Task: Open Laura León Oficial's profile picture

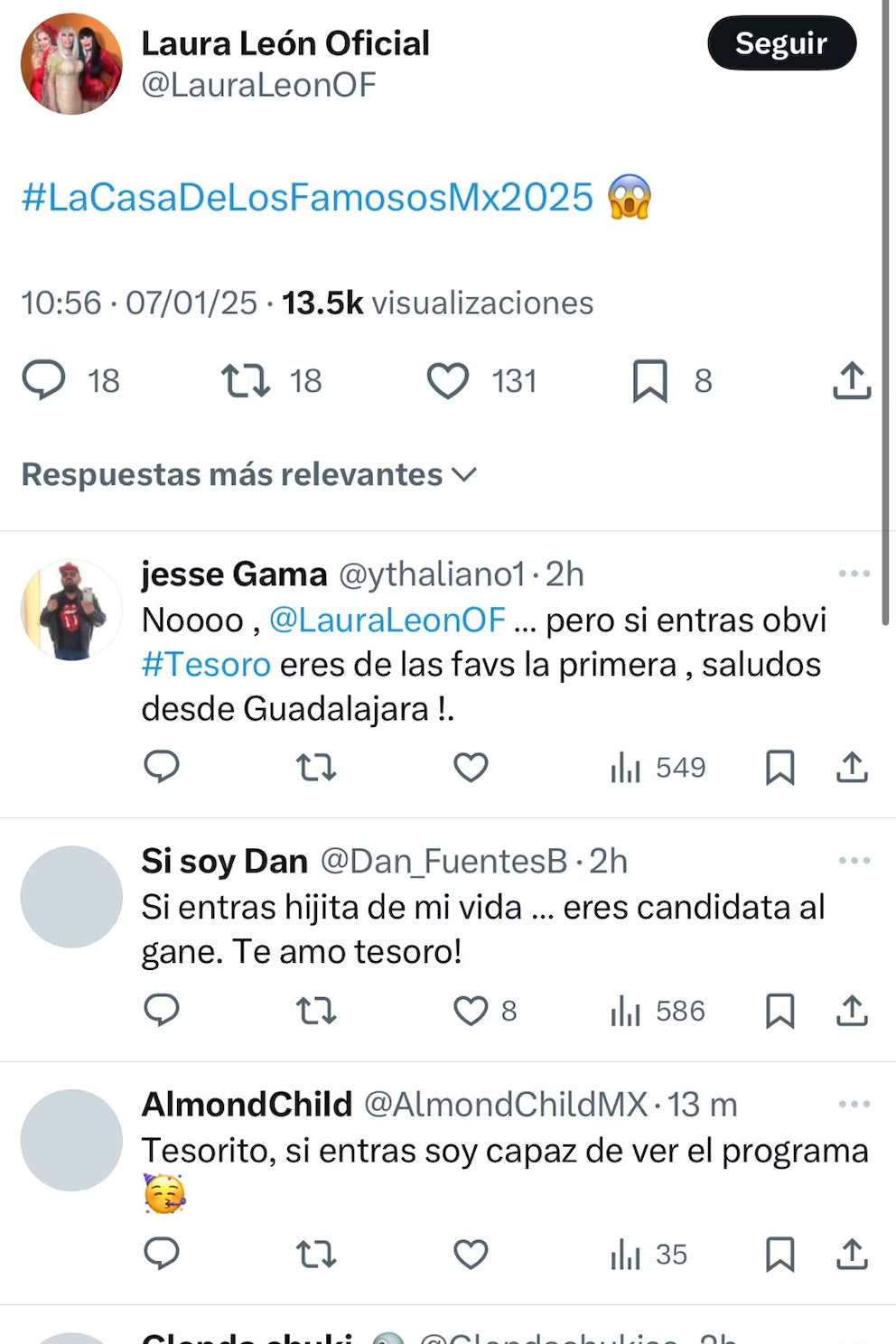Action: click(71, 64)
